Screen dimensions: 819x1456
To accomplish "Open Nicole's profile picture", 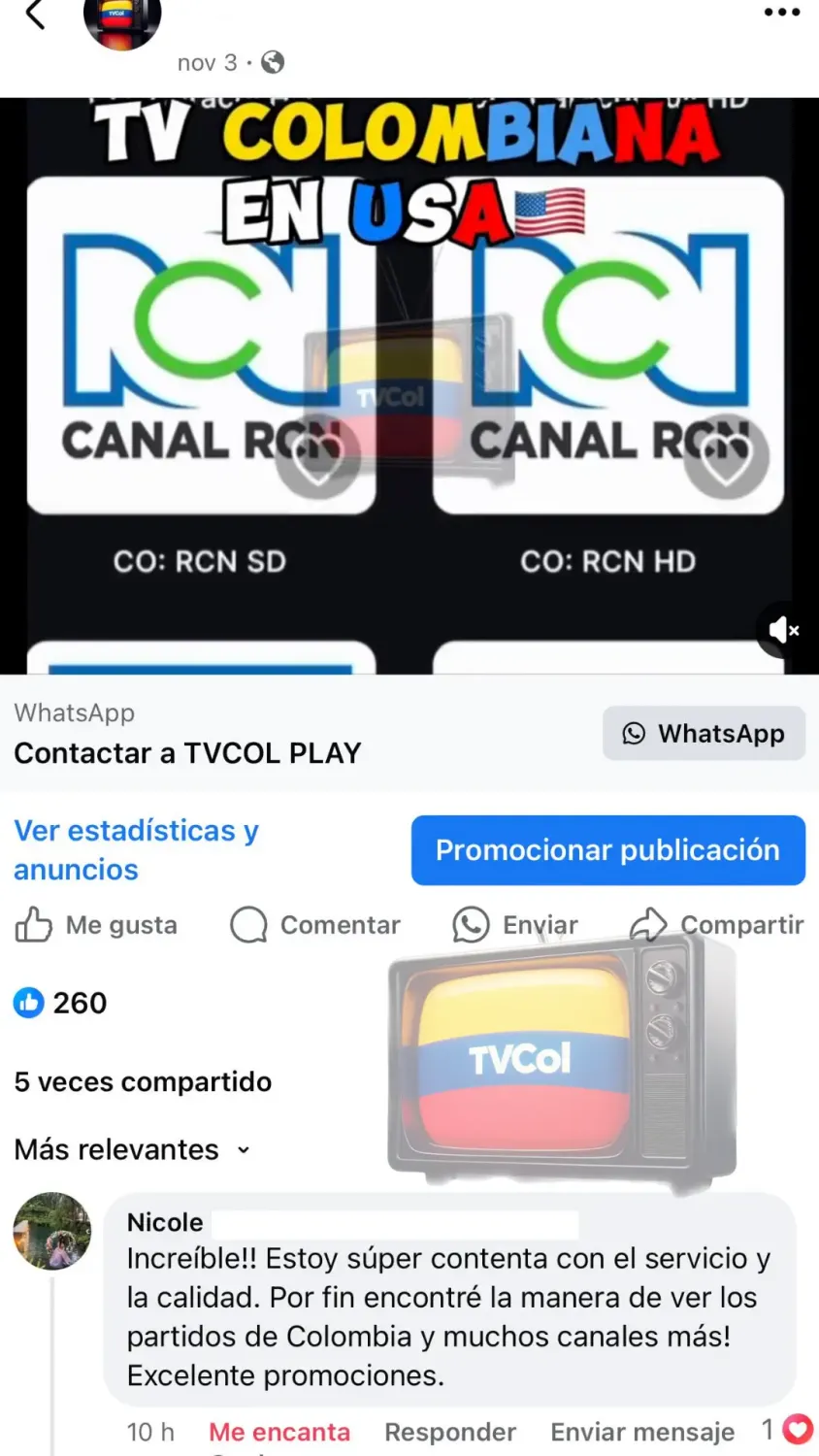I will (51, 1231).
